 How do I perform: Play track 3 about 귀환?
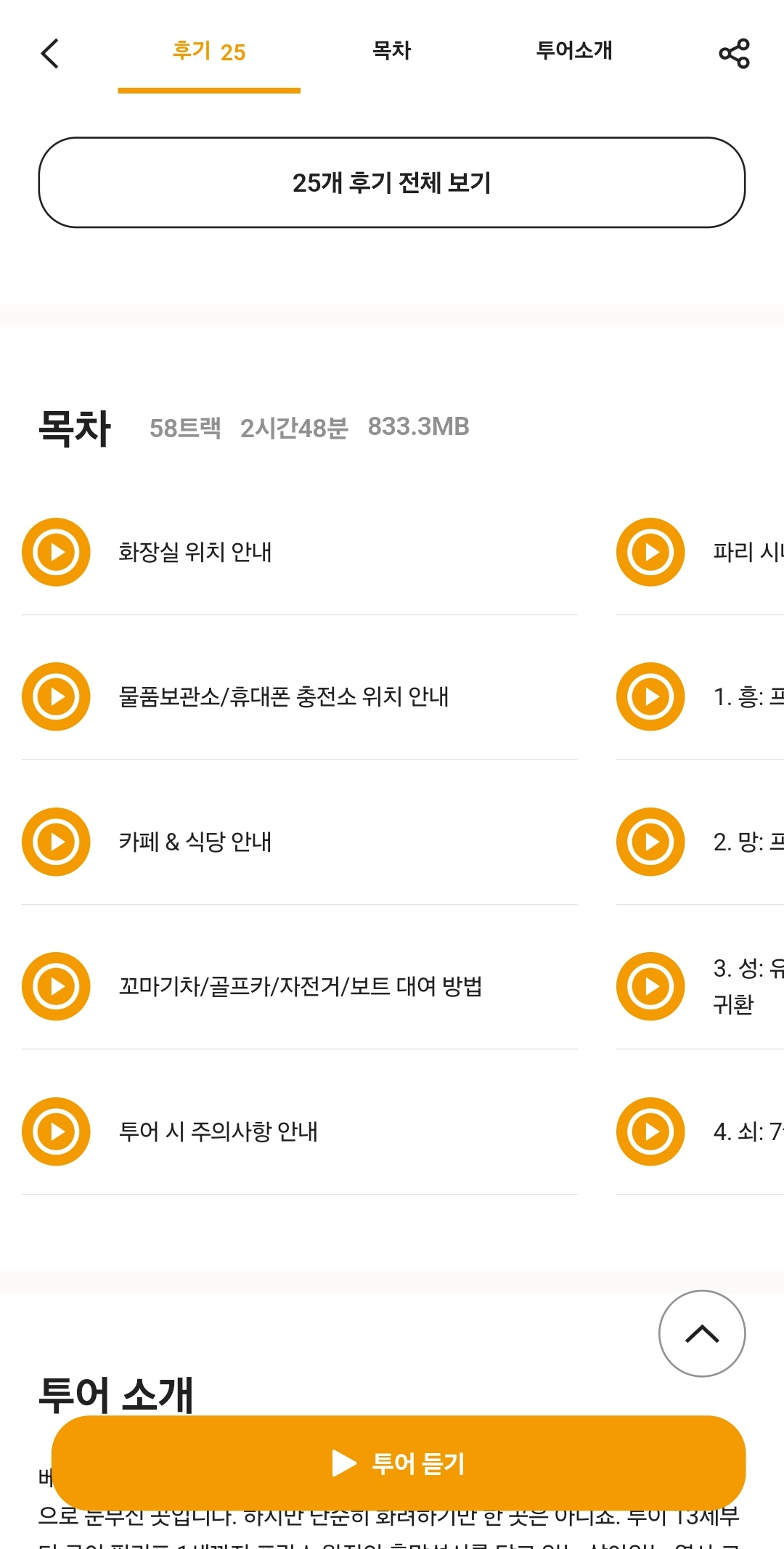pos(650,985)
